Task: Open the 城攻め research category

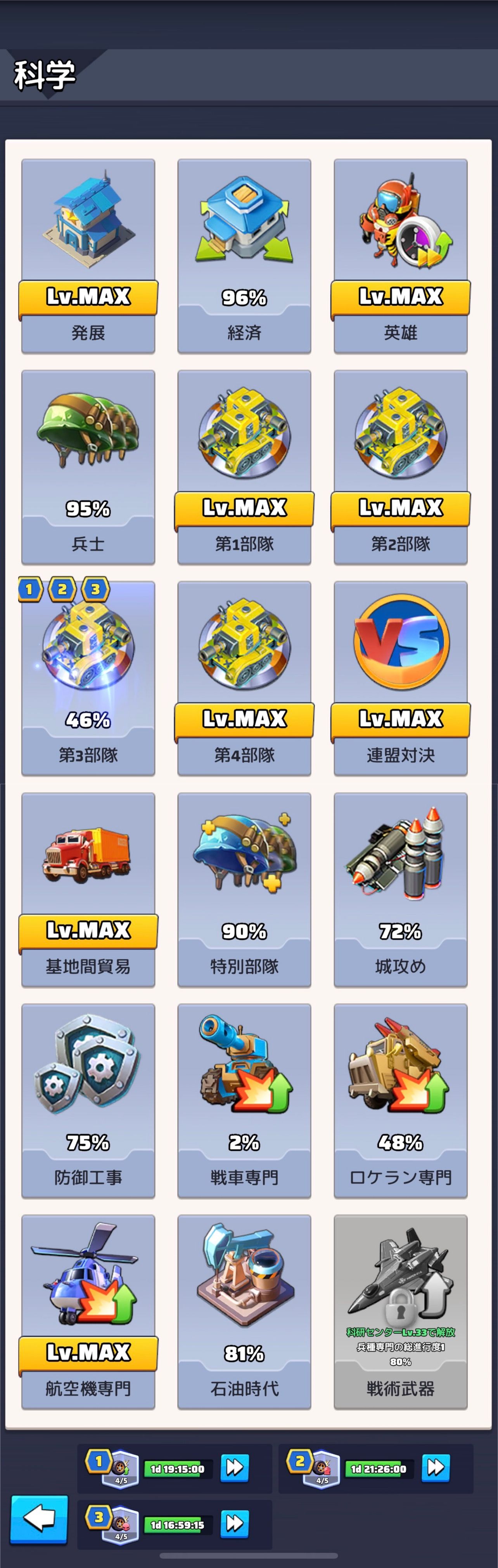Action: point(400,889)
